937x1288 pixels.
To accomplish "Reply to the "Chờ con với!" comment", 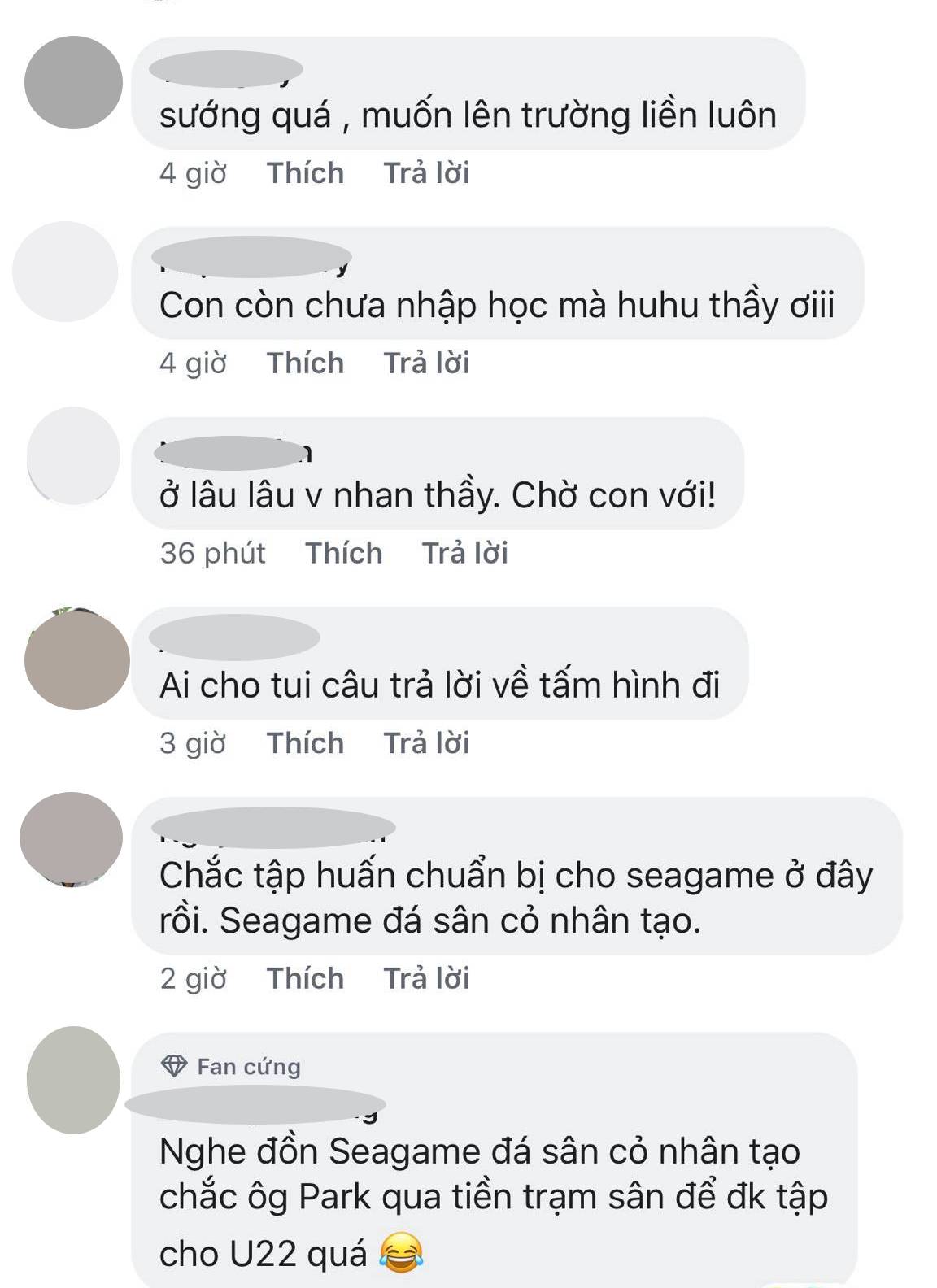I will tap(464, 554).
